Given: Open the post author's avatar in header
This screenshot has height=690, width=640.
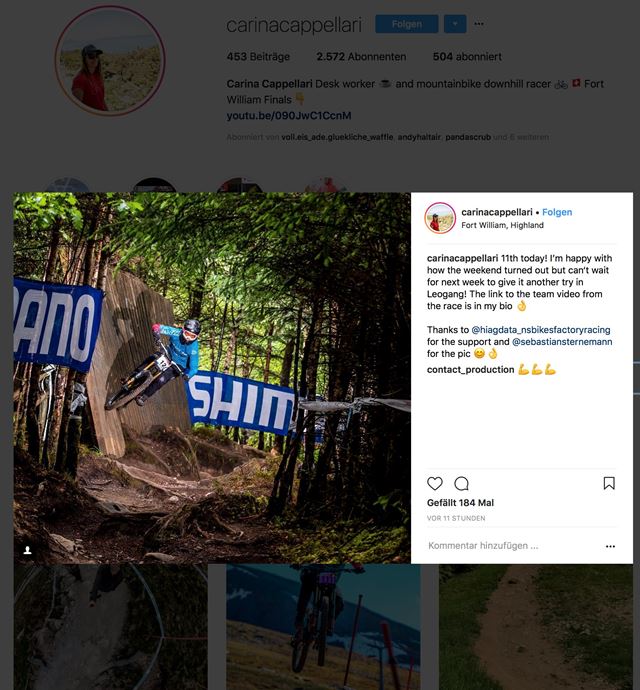Looking at the screenshot, I should [x=440, y=218].
